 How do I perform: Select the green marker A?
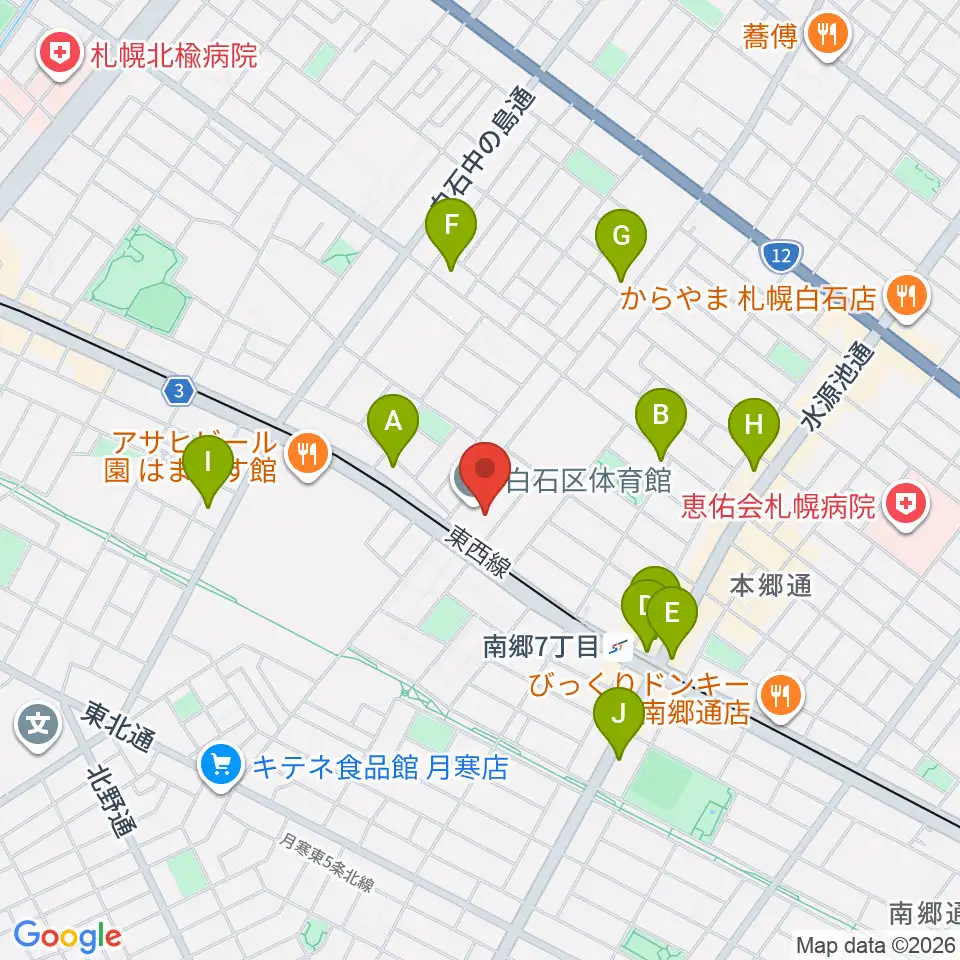pos(393,430)
